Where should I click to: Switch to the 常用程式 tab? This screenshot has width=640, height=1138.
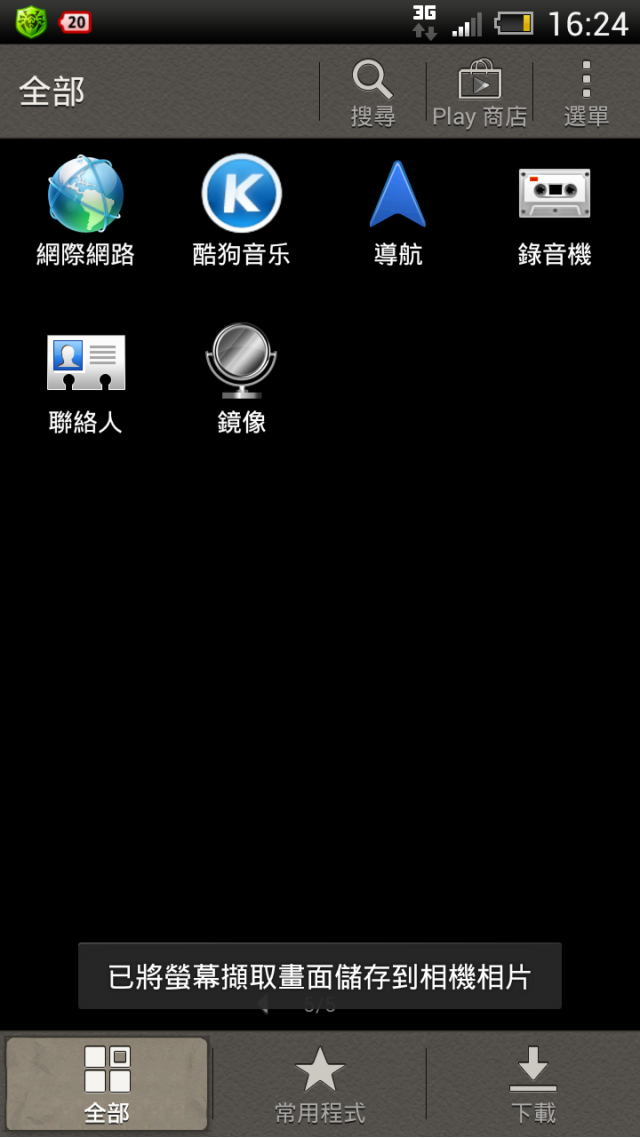click(320, 1084)
